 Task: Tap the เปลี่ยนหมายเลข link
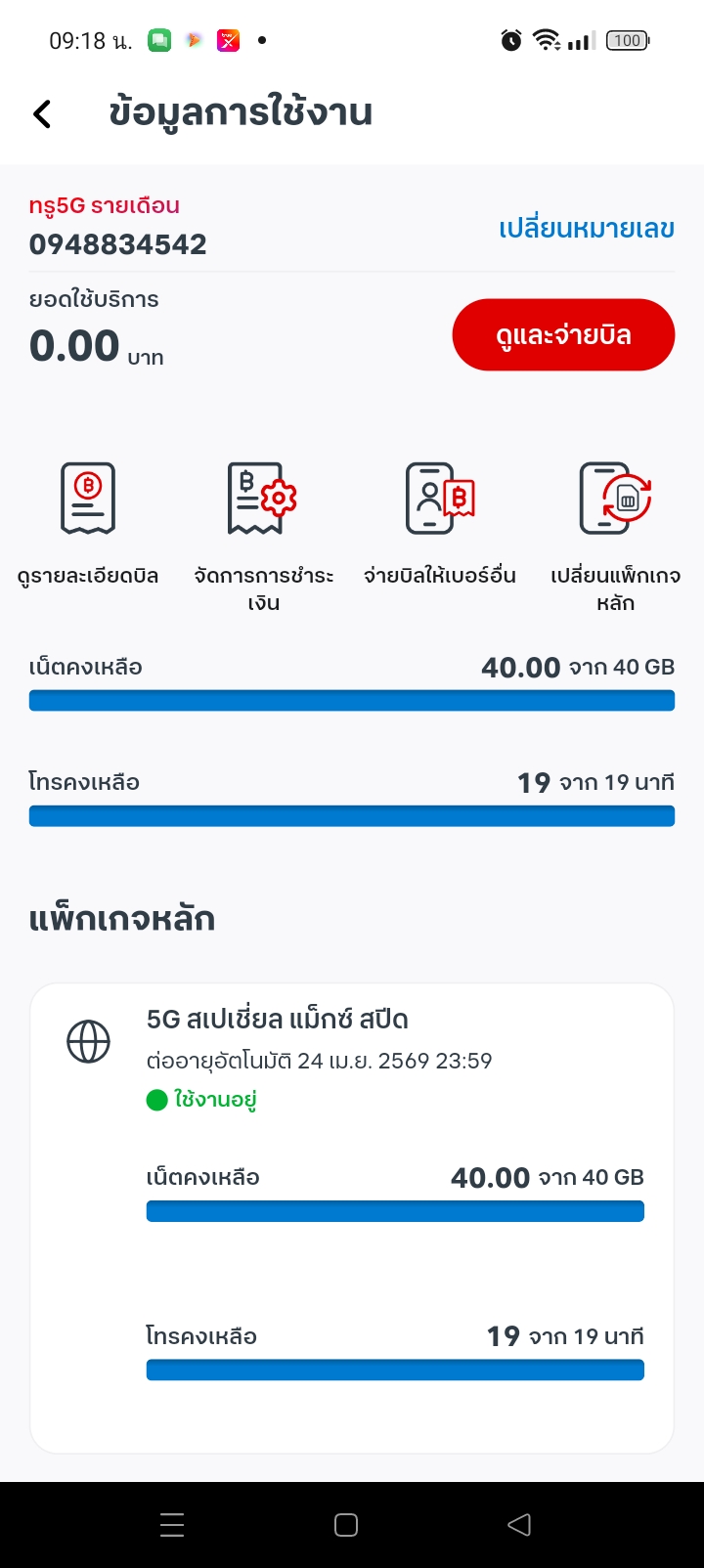point(586,229)
